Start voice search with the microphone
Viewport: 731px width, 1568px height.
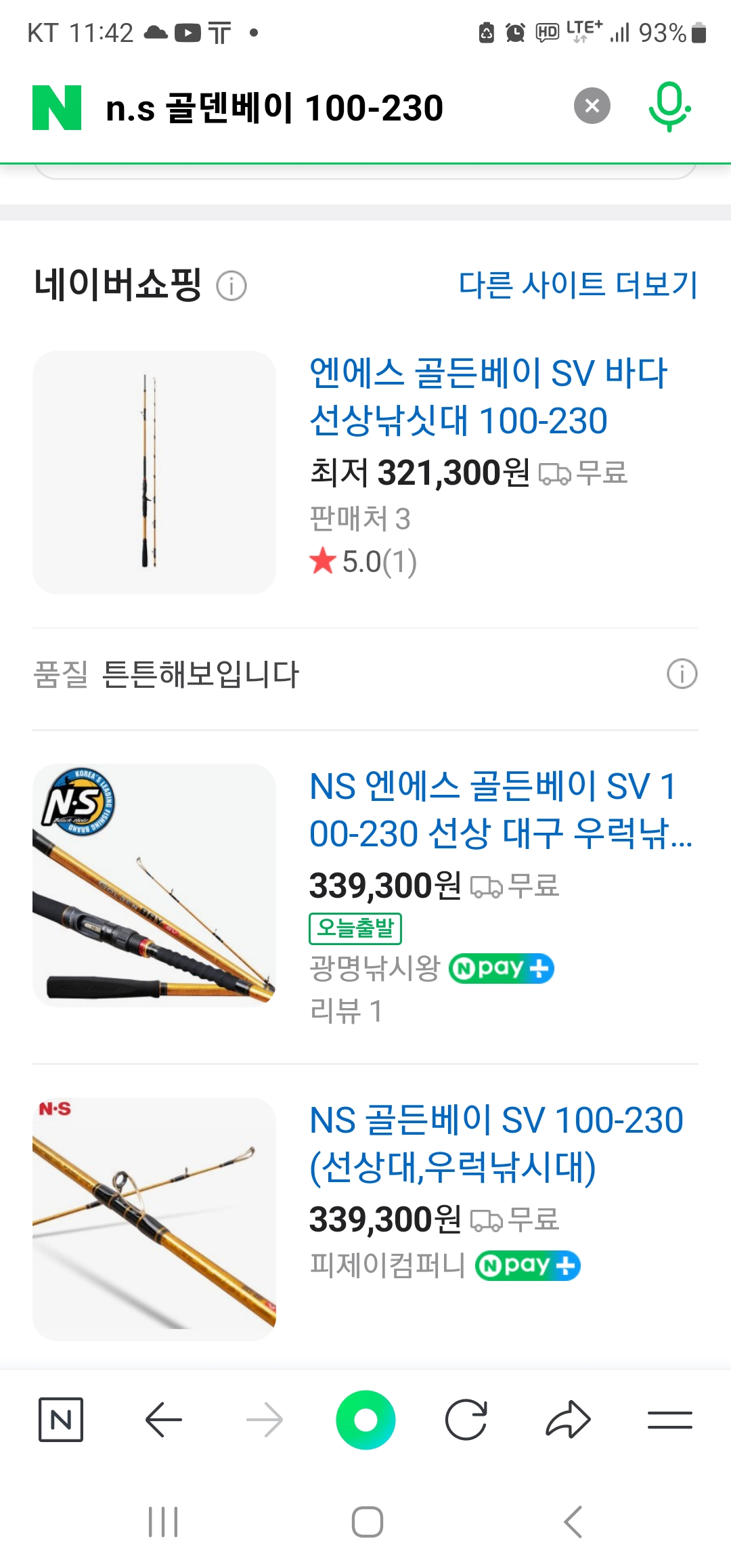[669, 106]
